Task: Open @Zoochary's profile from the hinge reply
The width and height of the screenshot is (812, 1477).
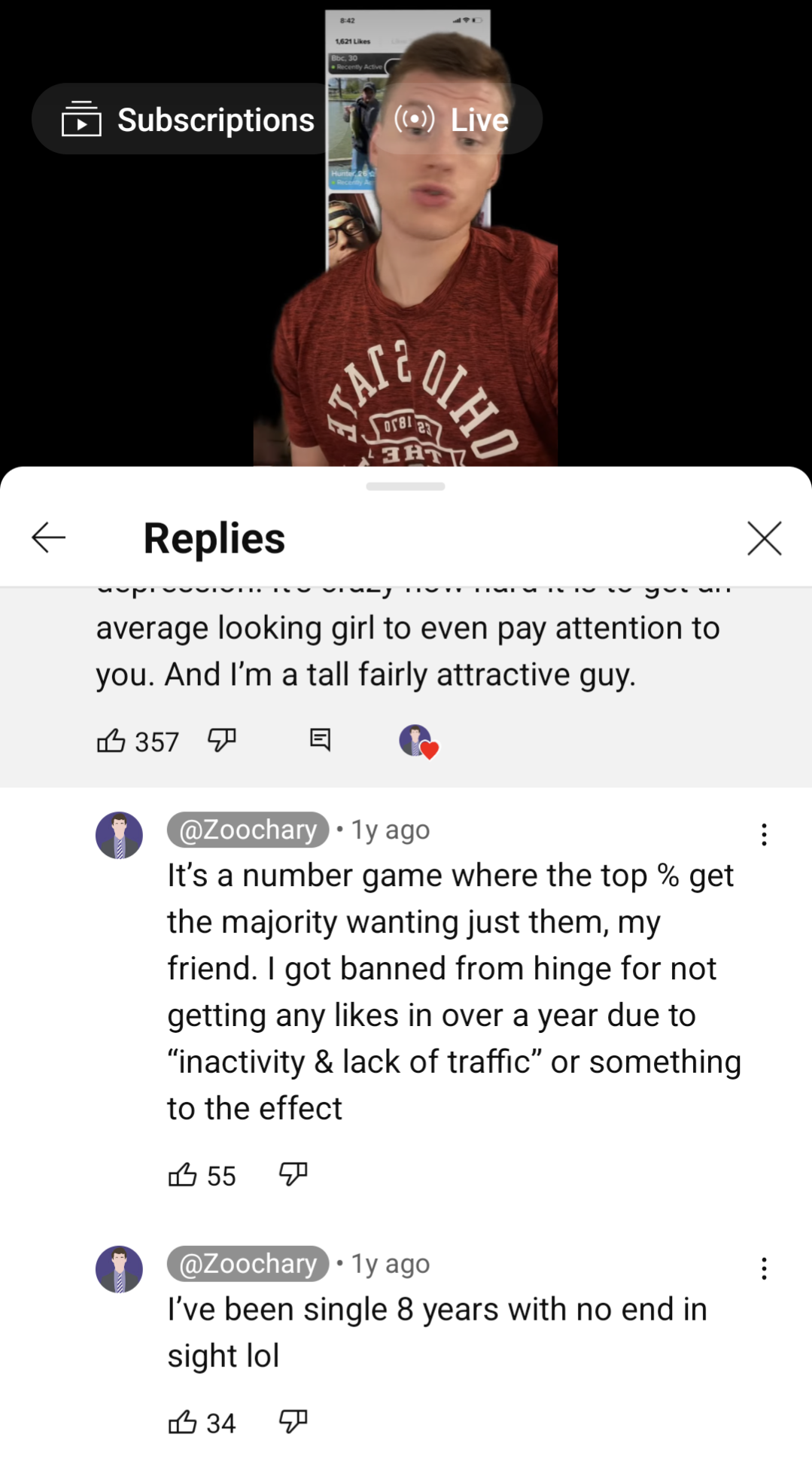Action: 248,830
